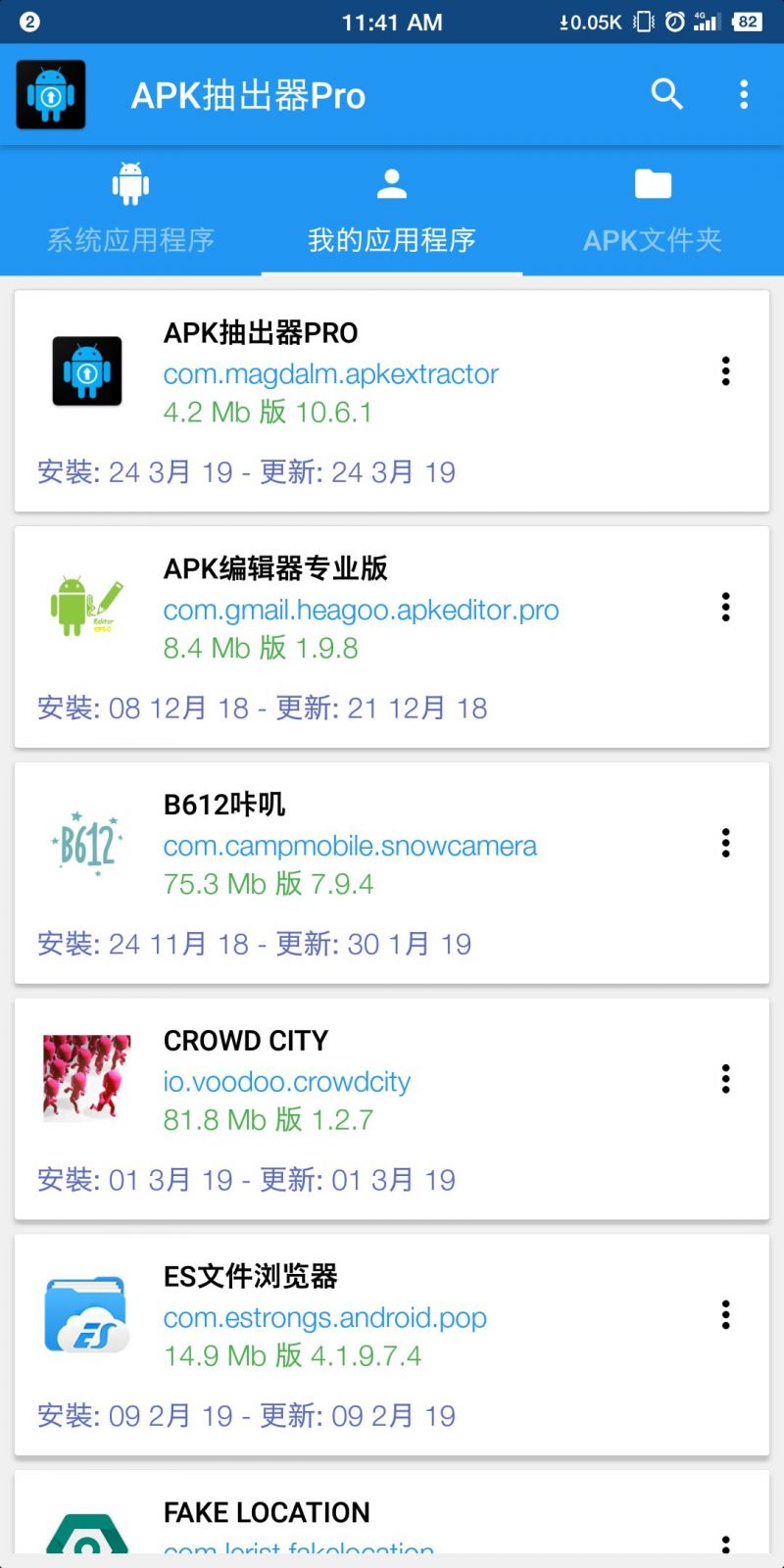Open the APK抽出器PRO app card
This screenshot has width=784, height=1568.
[x=392, y=401]
